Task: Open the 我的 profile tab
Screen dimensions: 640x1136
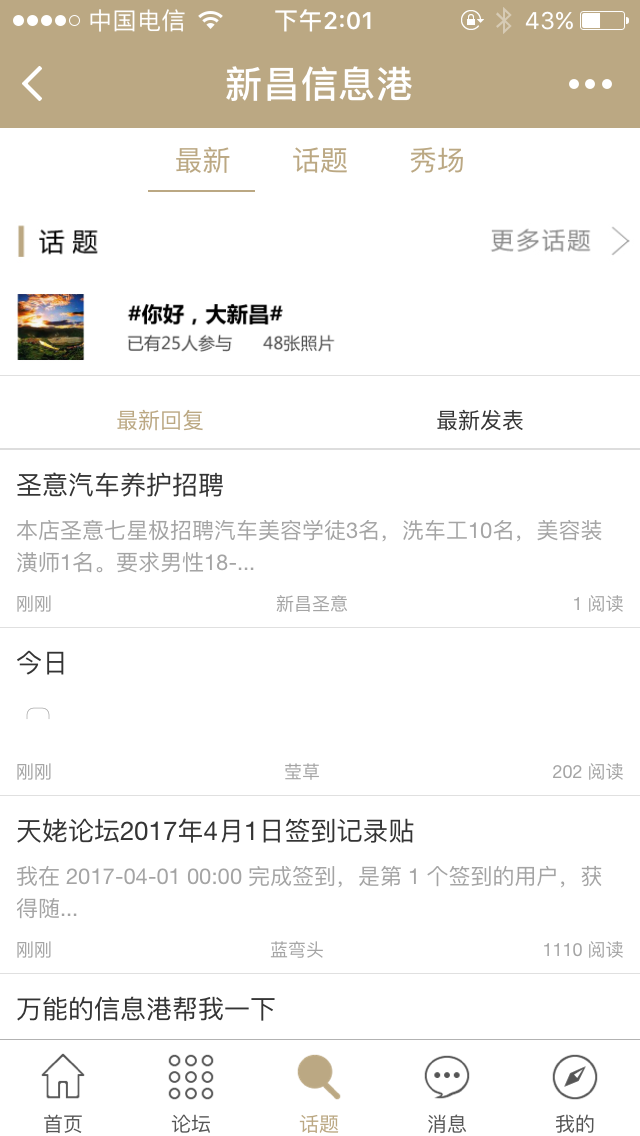Action: (x=575, y=1093)
